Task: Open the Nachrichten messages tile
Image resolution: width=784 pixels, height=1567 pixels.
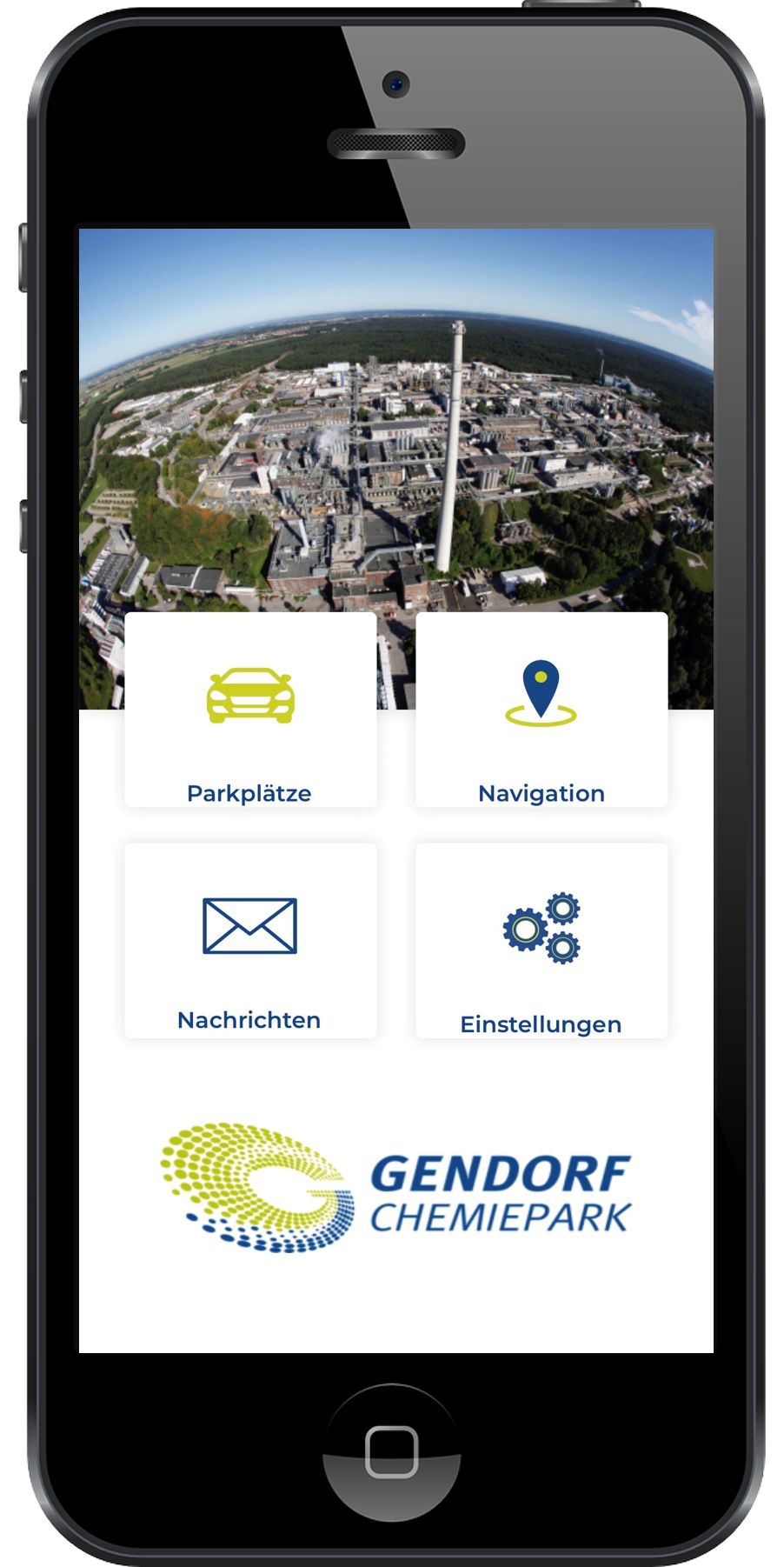Action: pos(250,940)
